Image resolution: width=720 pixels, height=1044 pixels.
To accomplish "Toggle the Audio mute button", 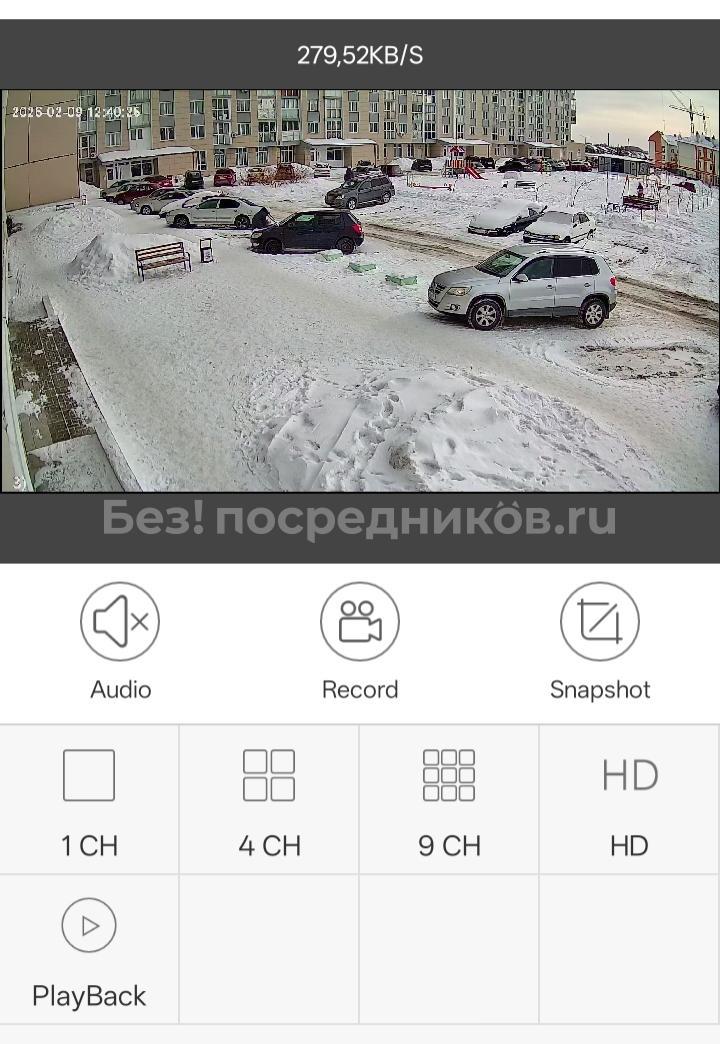I will coord(120,622).
